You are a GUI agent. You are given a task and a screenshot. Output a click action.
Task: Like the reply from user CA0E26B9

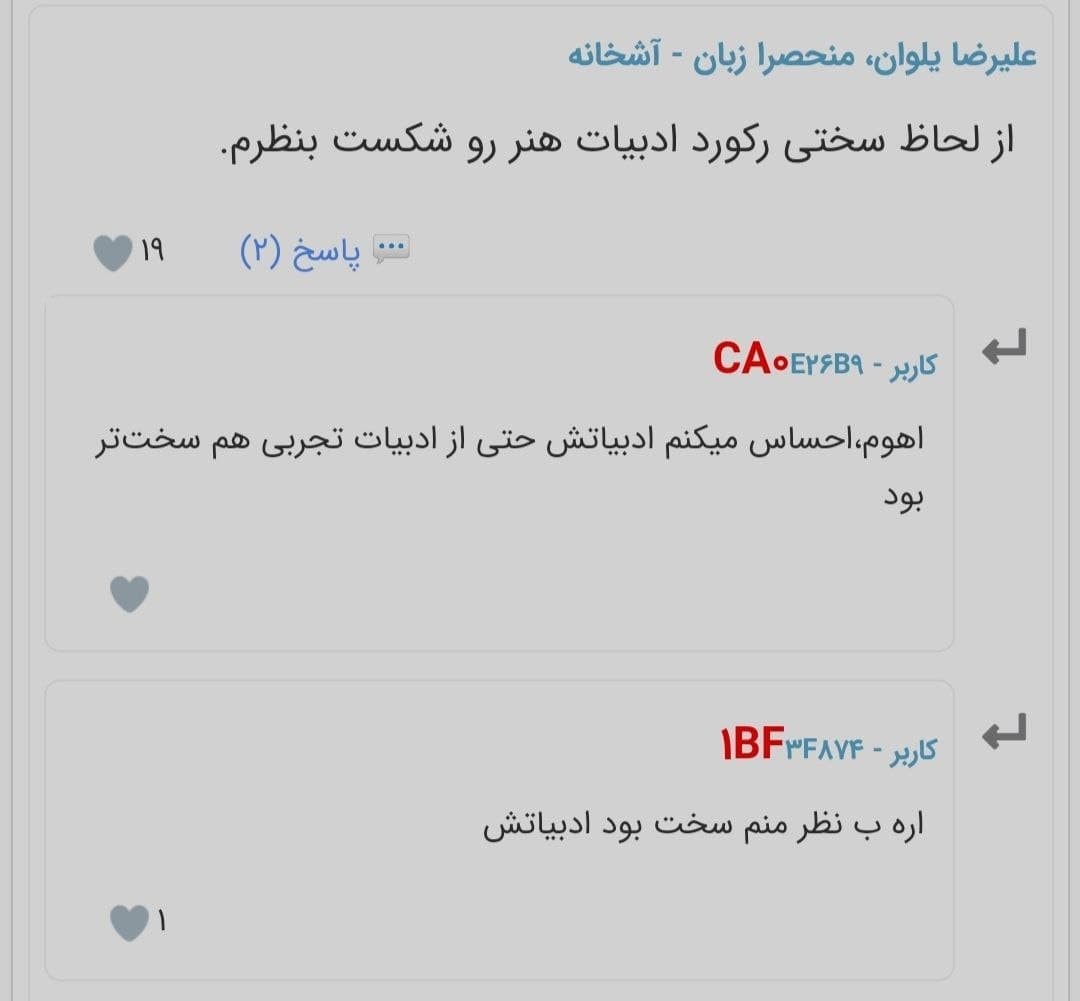[x=129, y=595]
